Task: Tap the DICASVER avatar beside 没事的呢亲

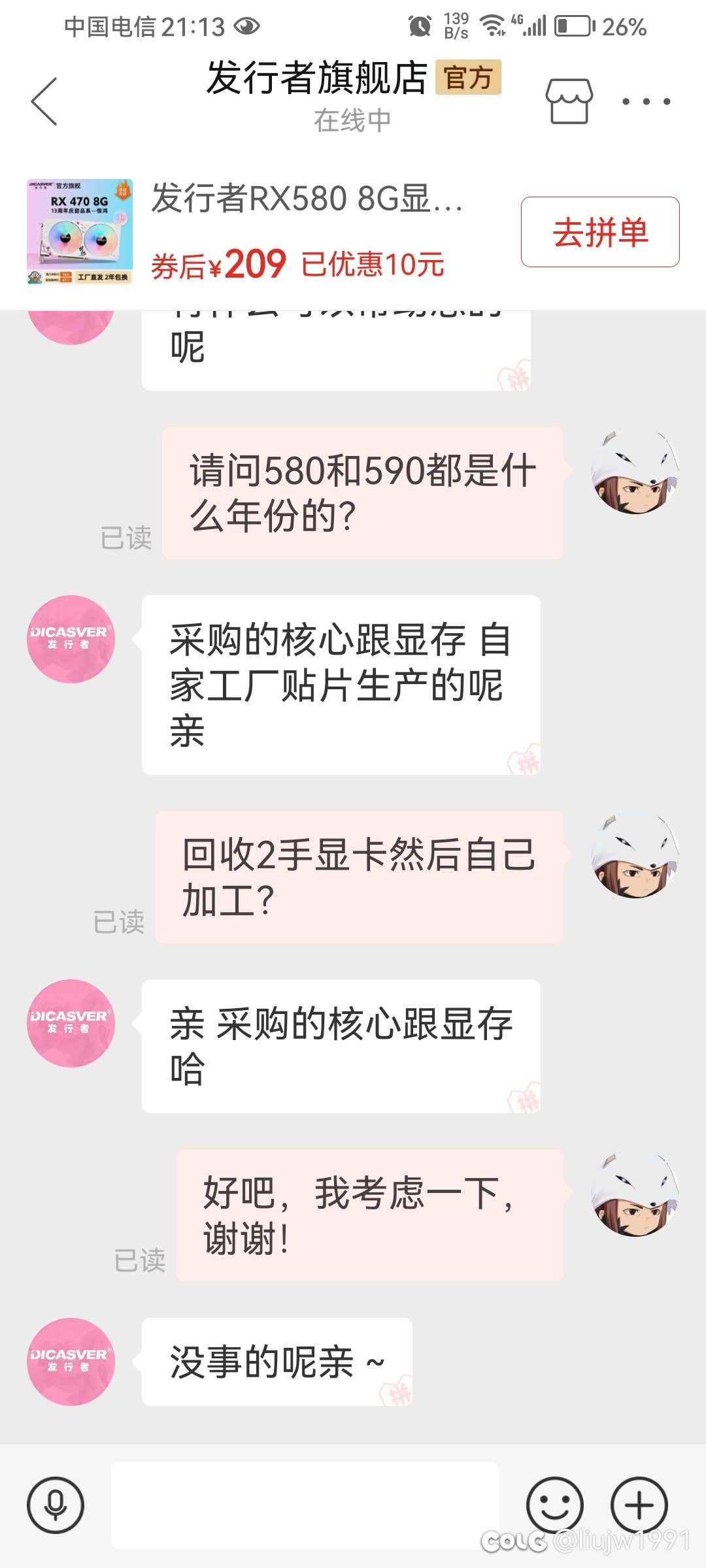Action: [71, 1362]
